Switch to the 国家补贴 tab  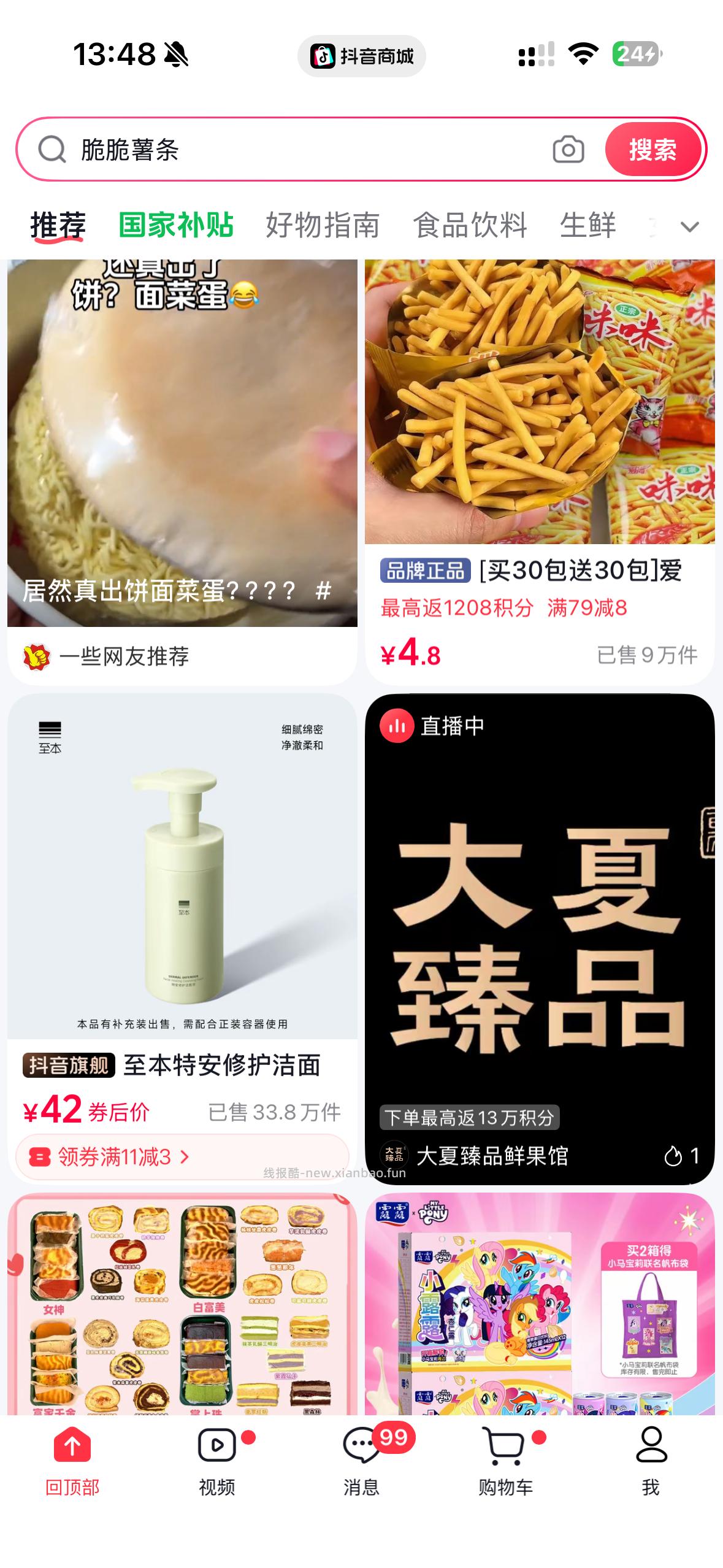click(x=177, y=225)
